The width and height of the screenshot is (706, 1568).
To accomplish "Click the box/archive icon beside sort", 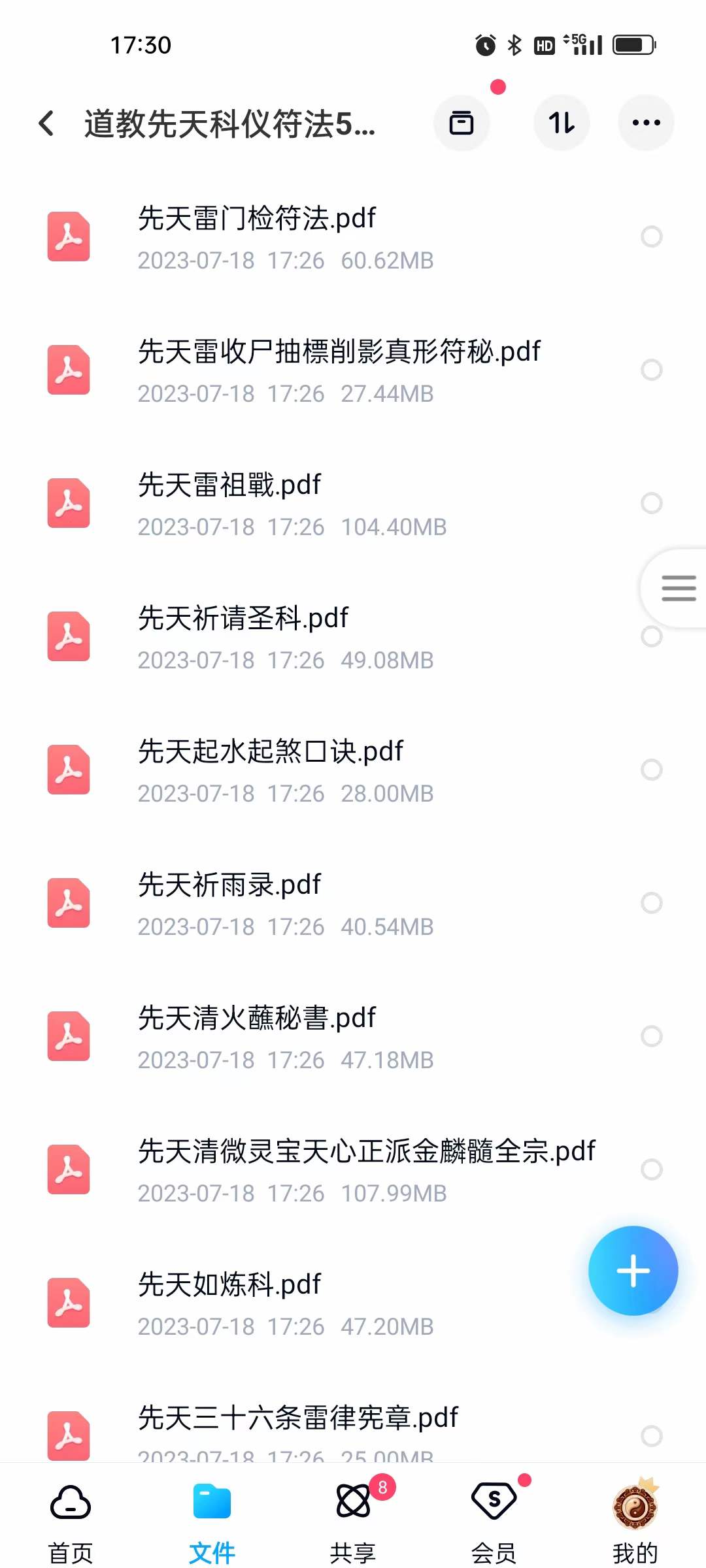I will (462, 123).
